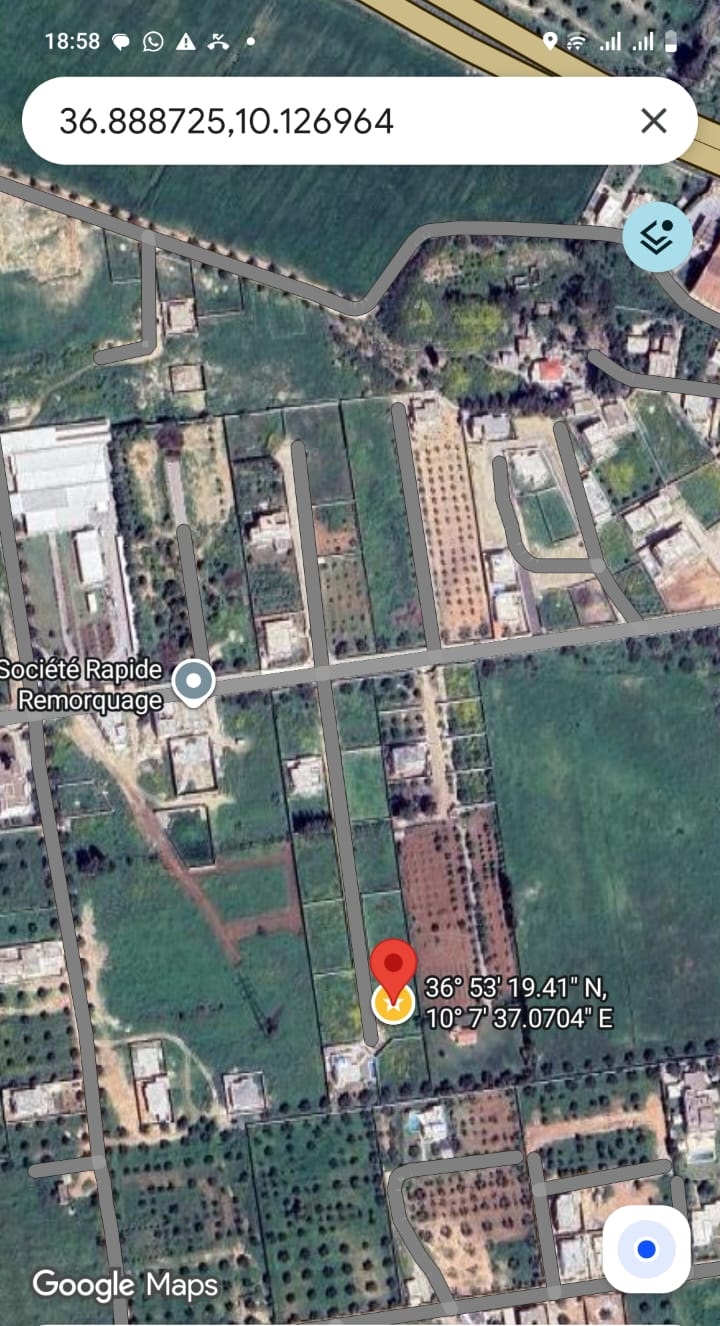
Task: Open the map layers selector
Action: click(657, 237)
